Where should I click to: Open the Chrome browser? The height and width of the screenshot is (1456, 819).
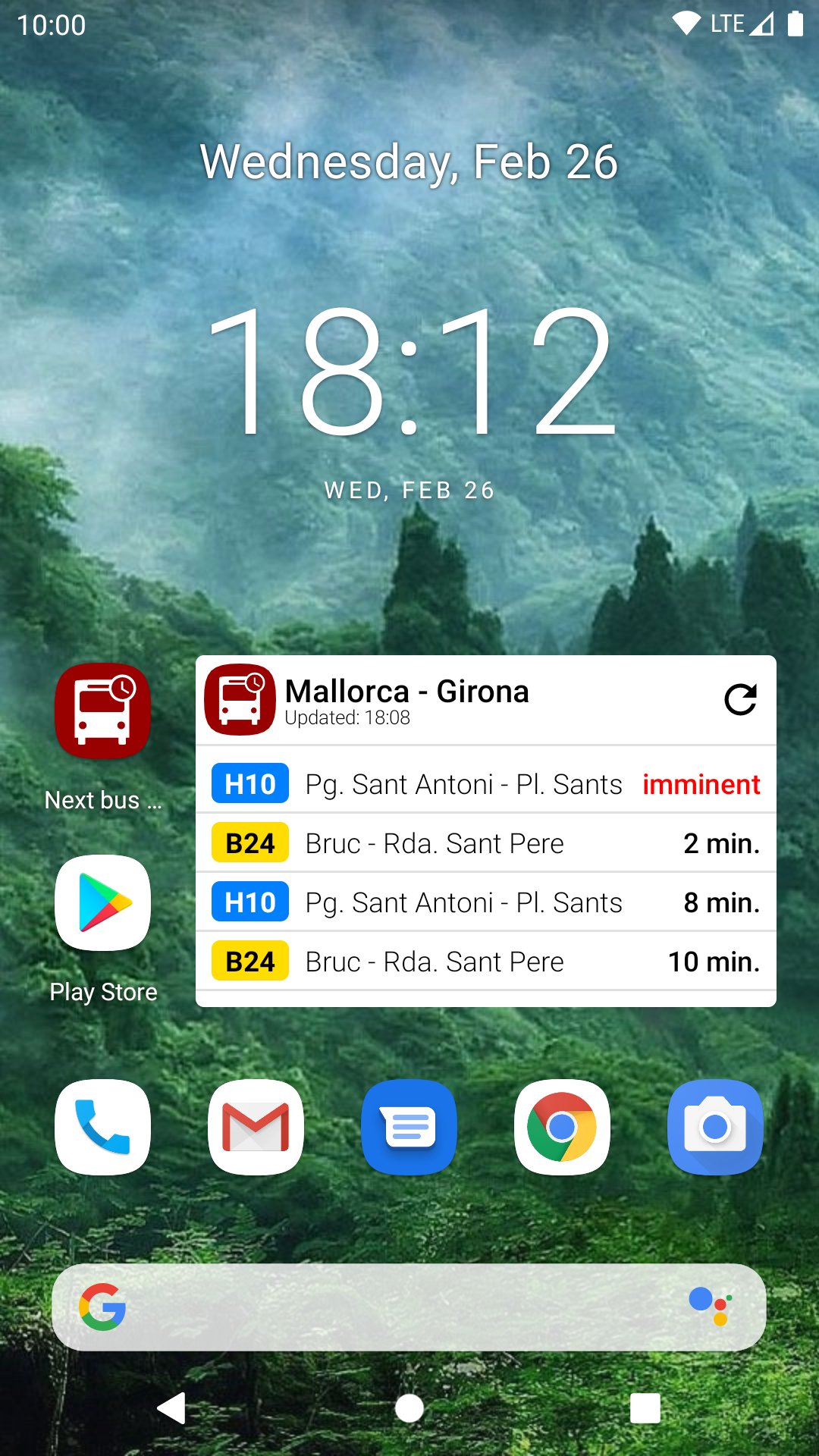[562, 1127]
